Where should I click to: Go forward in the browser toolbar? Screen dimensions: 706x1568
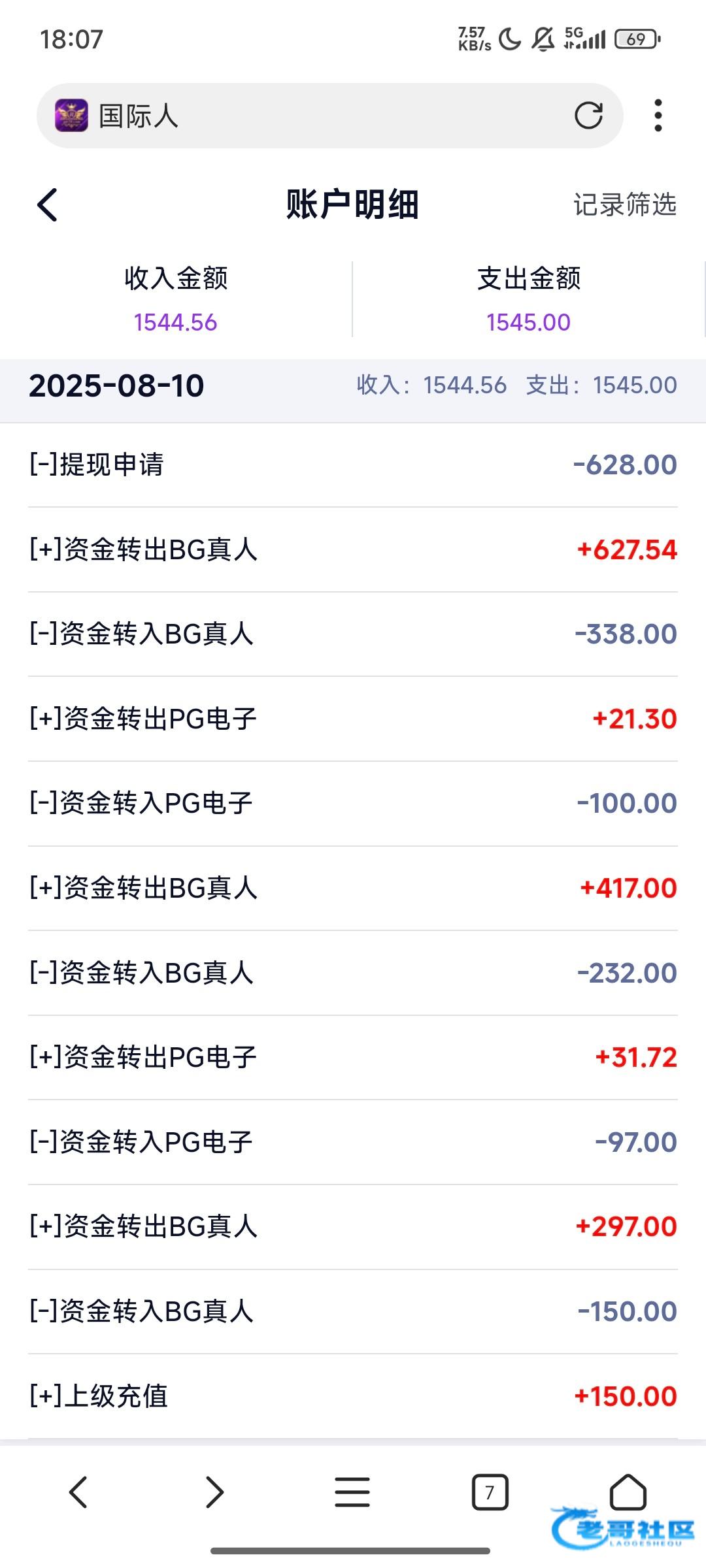(x=214, y=1492)
